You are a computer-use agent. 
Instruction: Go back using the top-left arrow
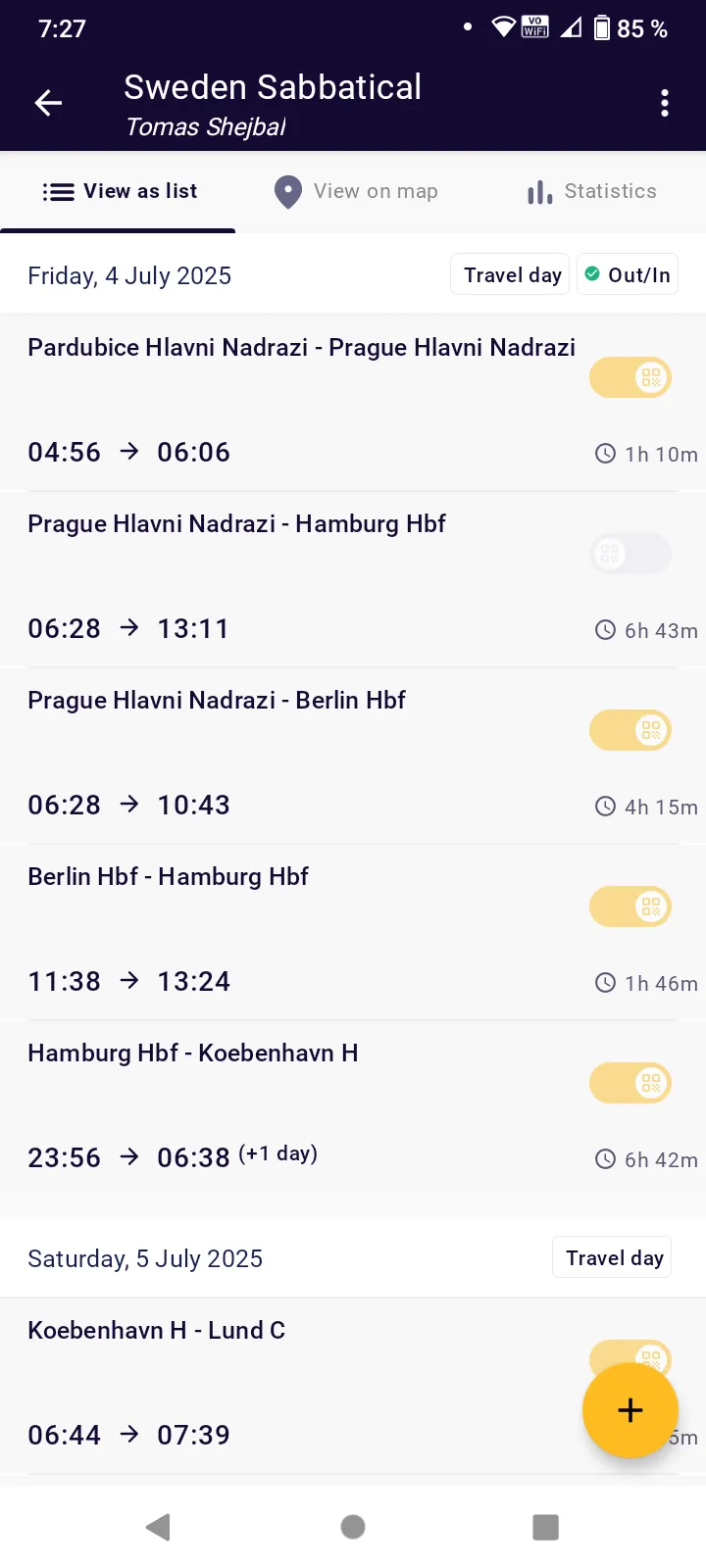pos(48,103)
